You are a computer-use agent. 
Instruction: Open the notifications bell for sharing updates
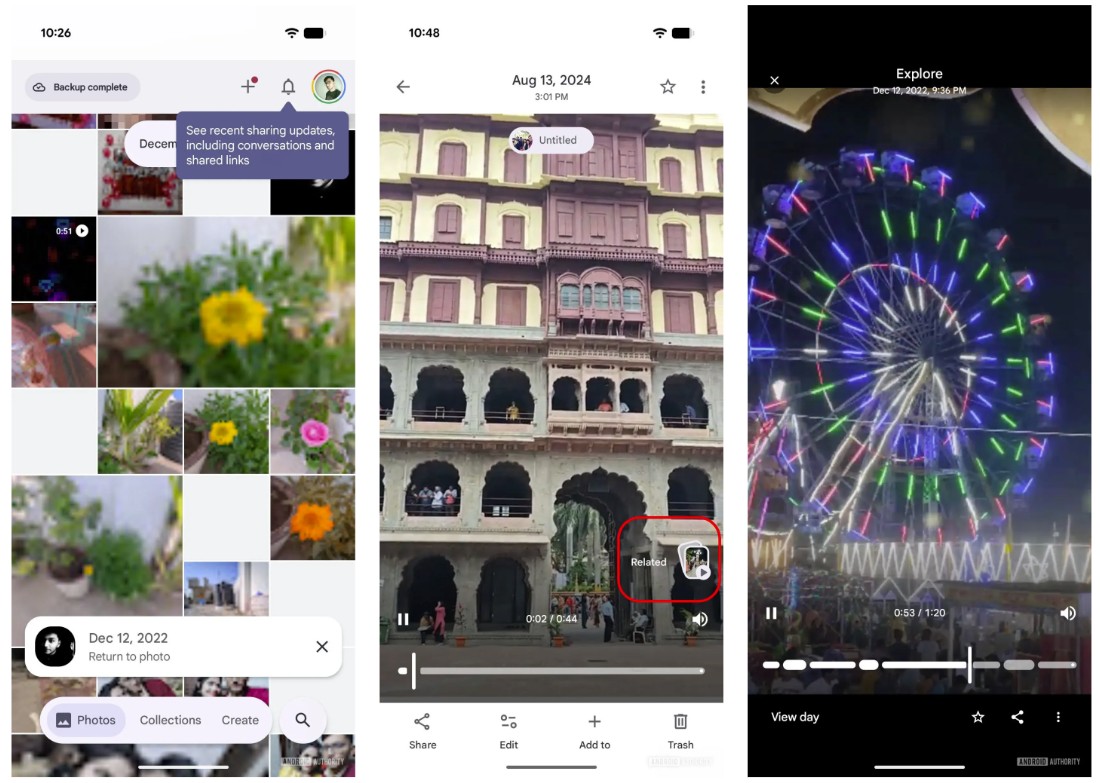(x=288, y=87)
